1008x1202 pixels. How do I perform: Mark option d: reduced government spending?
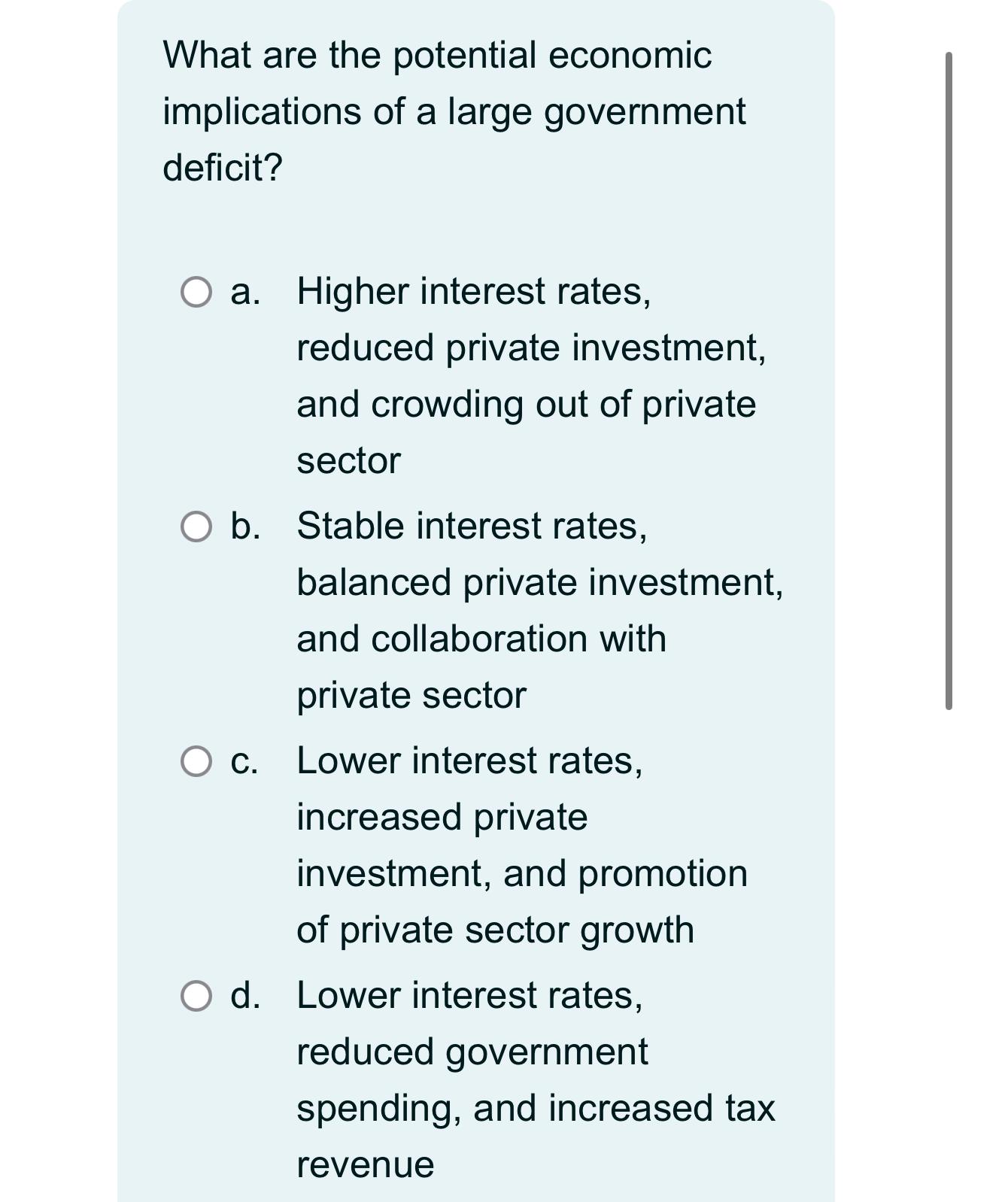(196, 996)
